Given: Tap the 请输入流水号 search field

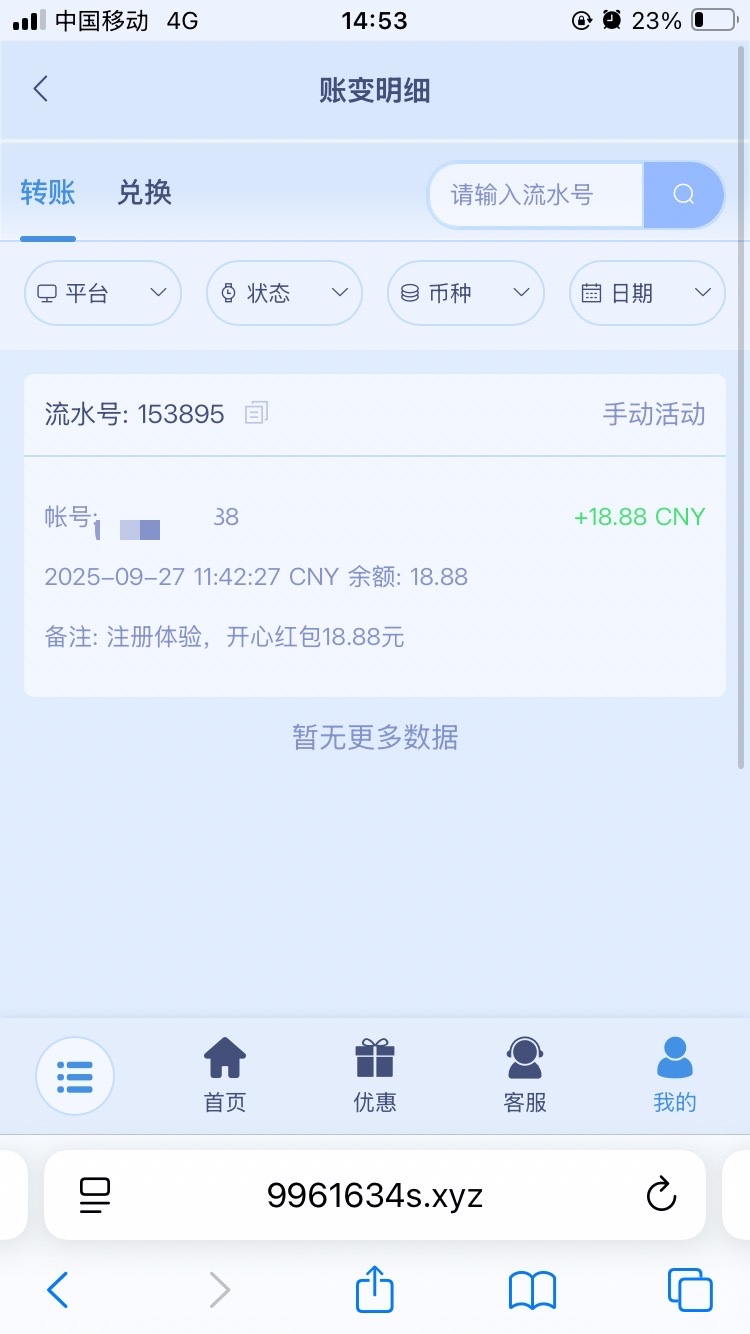Looking at the screenshot, I should pos(535,195).
